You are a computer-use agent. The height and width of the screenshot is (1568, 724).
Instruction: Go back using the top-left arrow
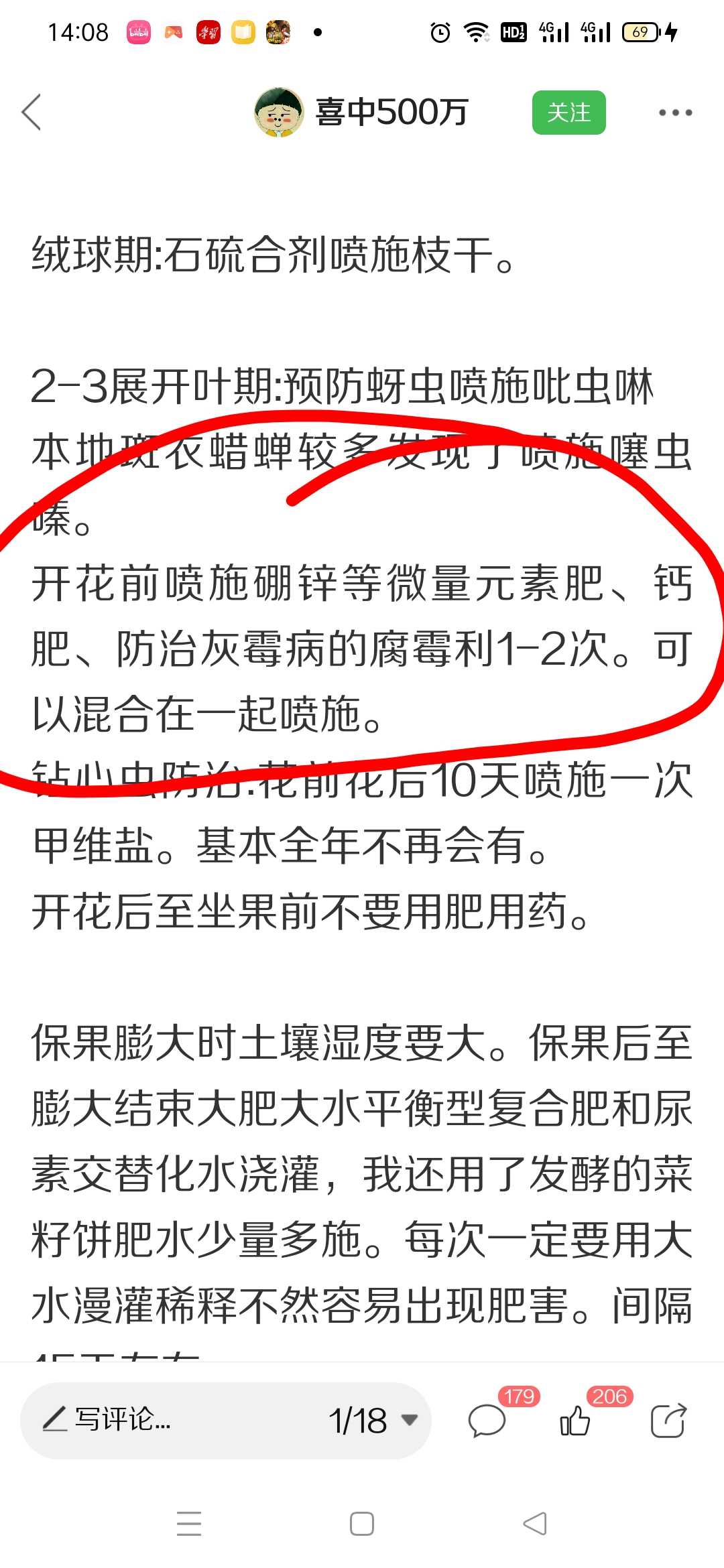tap(32, 112)
